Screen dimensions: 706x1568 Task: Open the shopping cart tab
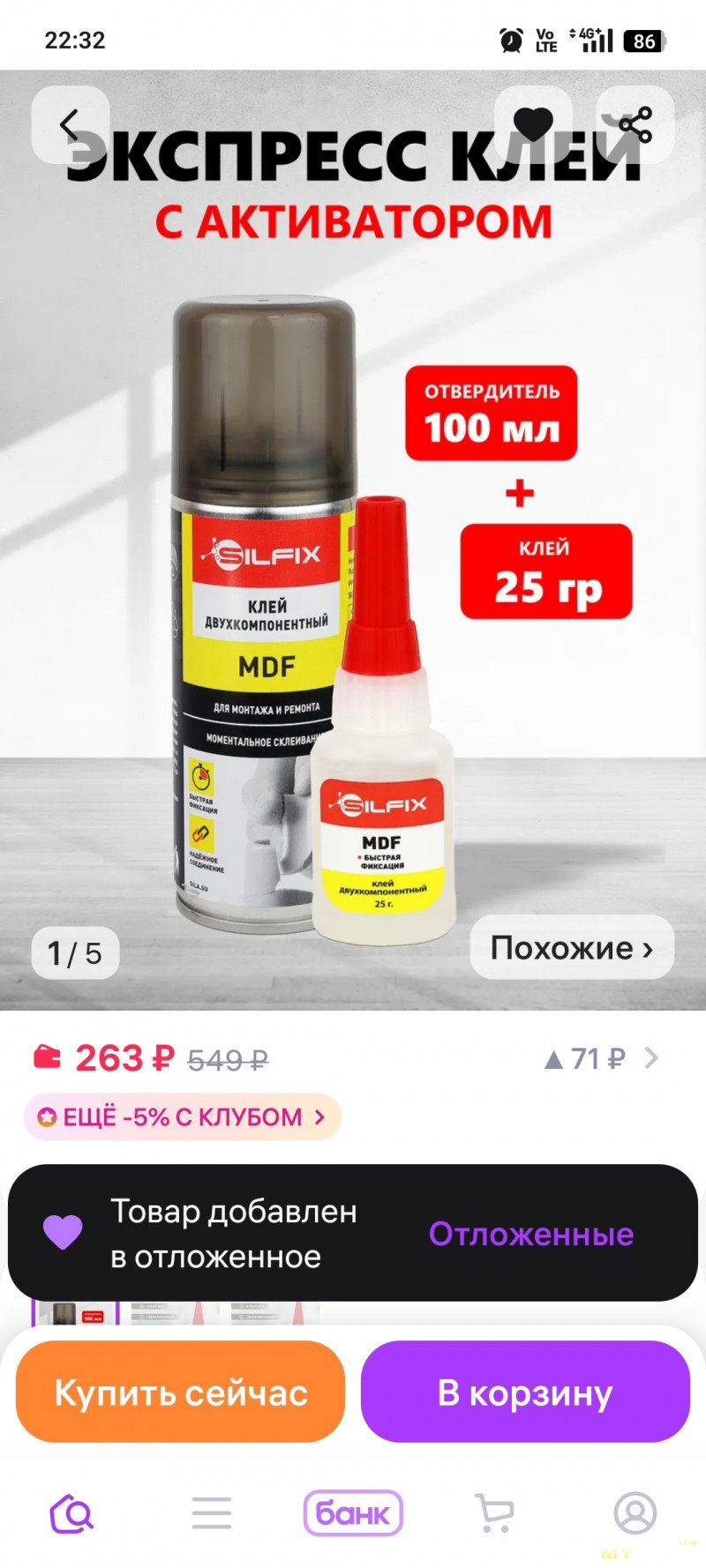(494, 1513)
